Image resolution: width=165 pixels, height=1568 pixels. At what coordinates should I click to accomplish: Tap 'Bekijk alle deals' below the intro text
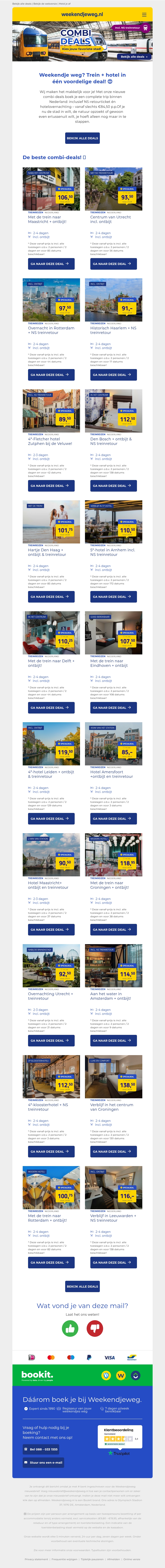click(x=82, y=138)
